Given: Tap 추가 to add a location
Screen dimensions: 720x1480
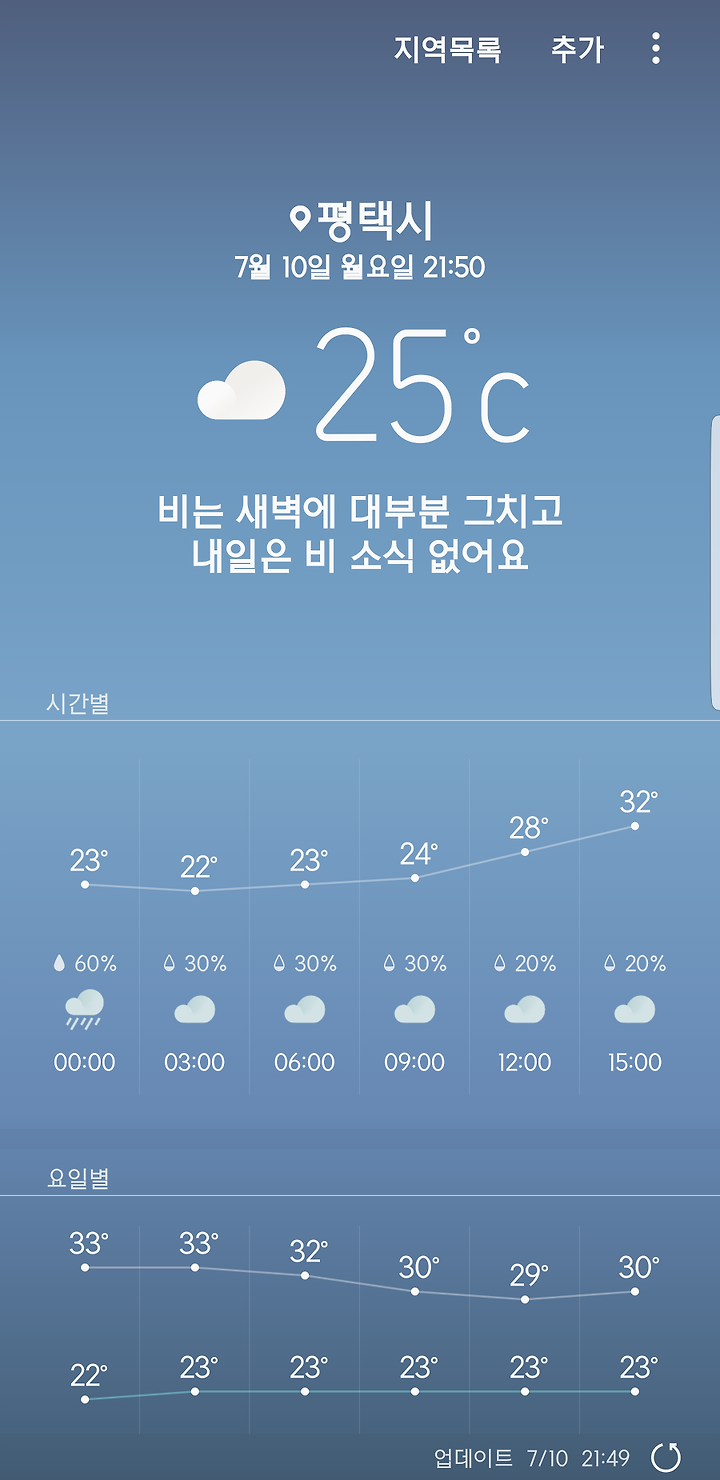Looking at the screenshot, I should tap(577, 49).
